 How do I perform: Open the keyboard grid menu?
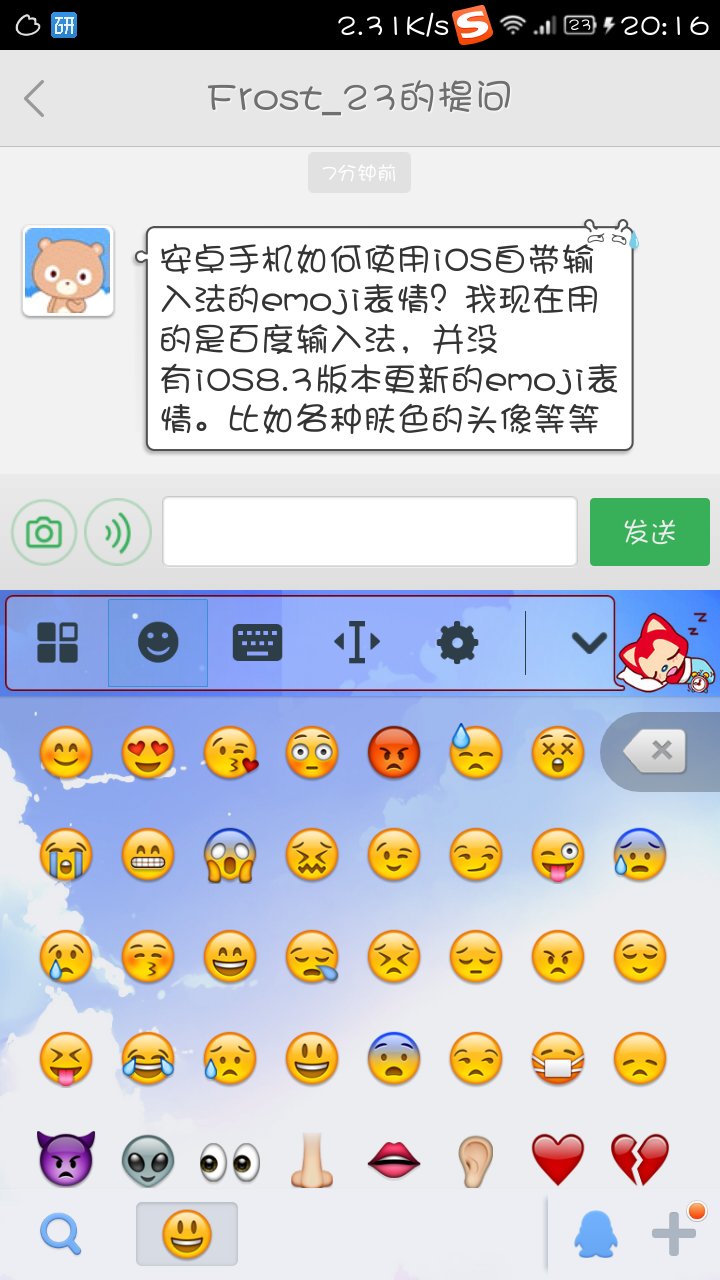pos(57,643)
